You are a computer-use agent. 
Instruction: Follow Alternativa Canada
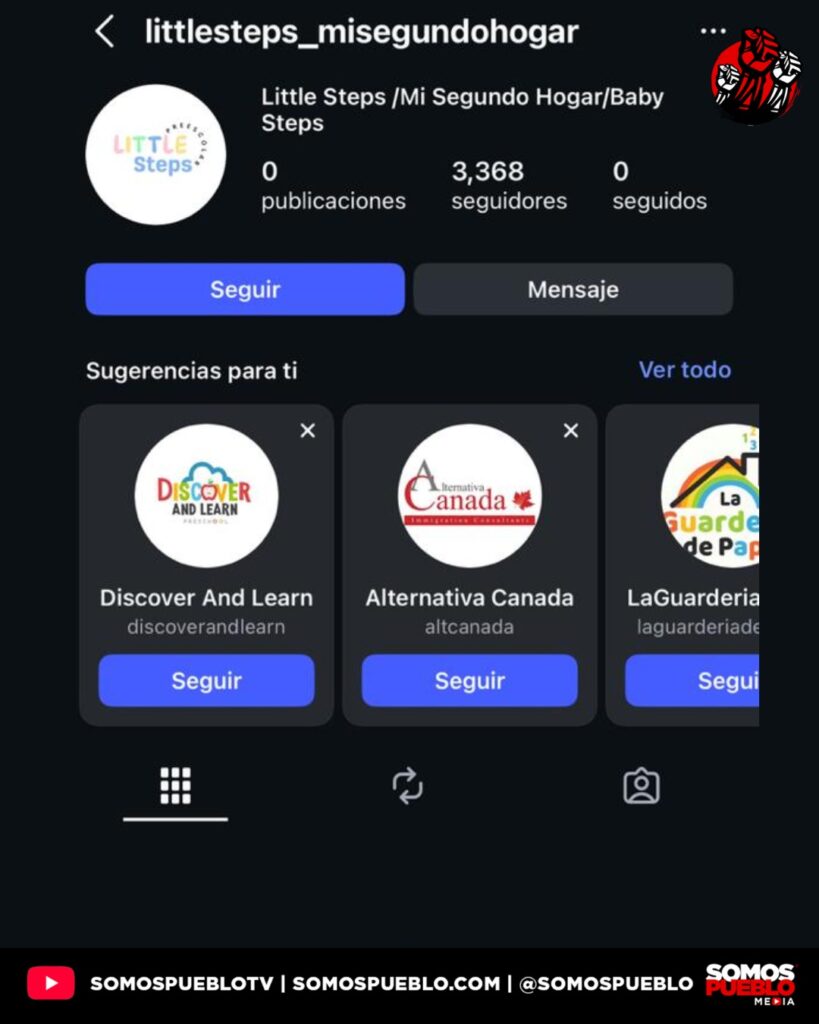(469, 681)
